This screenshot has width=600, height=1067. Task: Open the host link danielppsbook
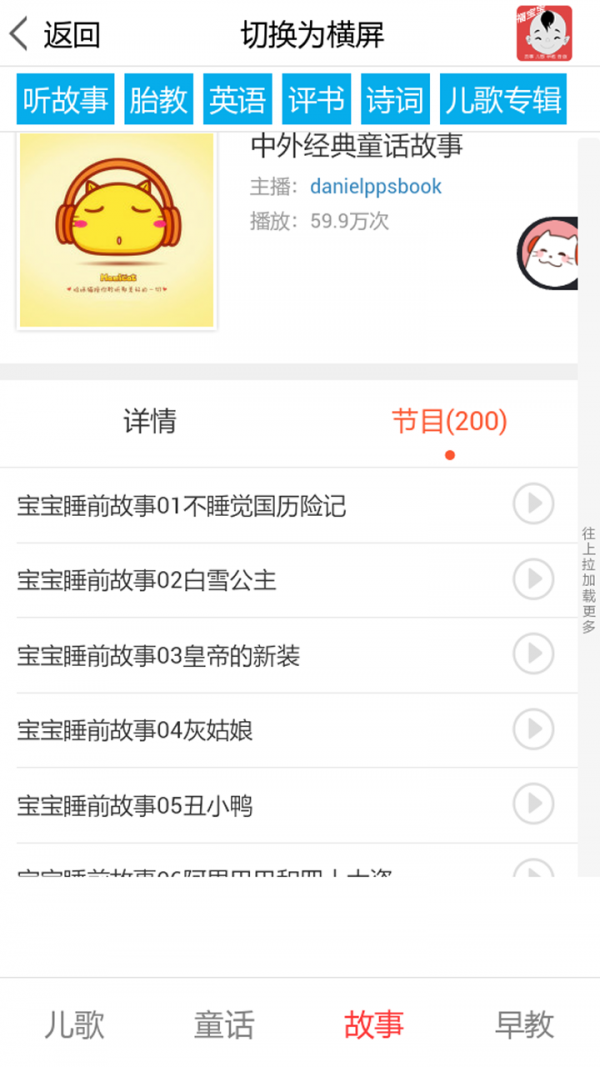pyautogui.click(x=375, y=186)
